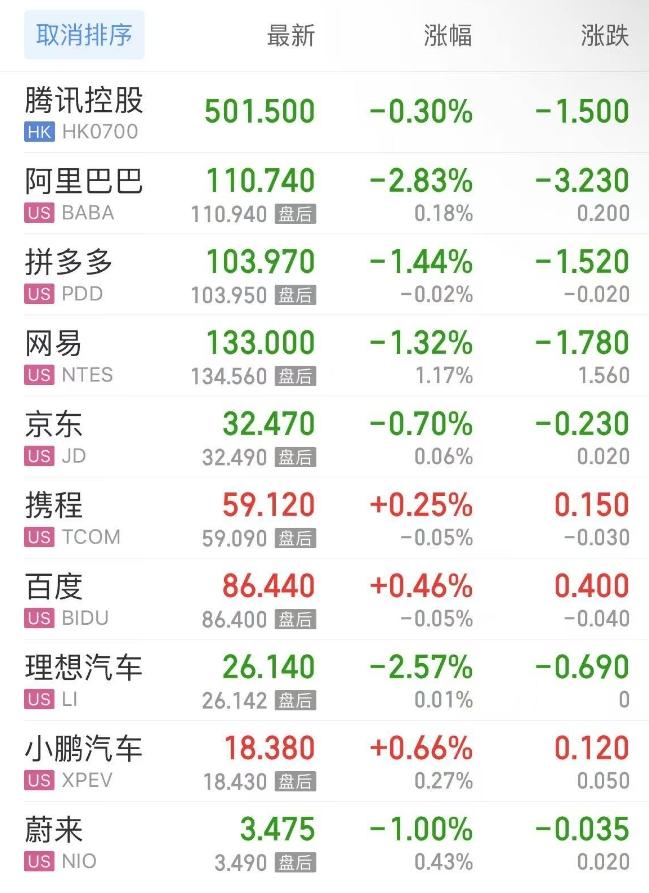649x893 pixels.
Task: Sort stocks by 涨幅 column
Action: click(x=447, y=37)
